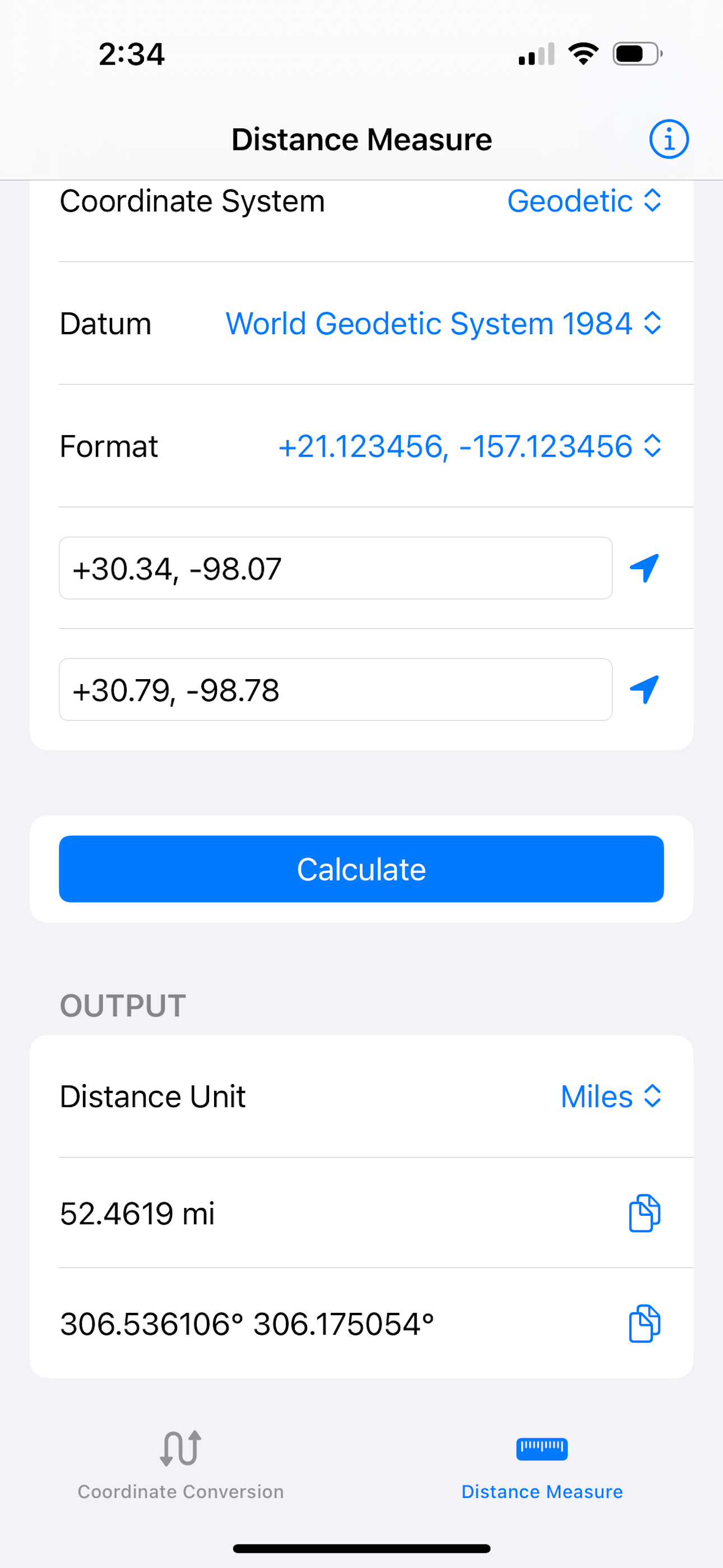723x1568 pixels.
Task: Tap the Calculate button
Action: [361, 869]
